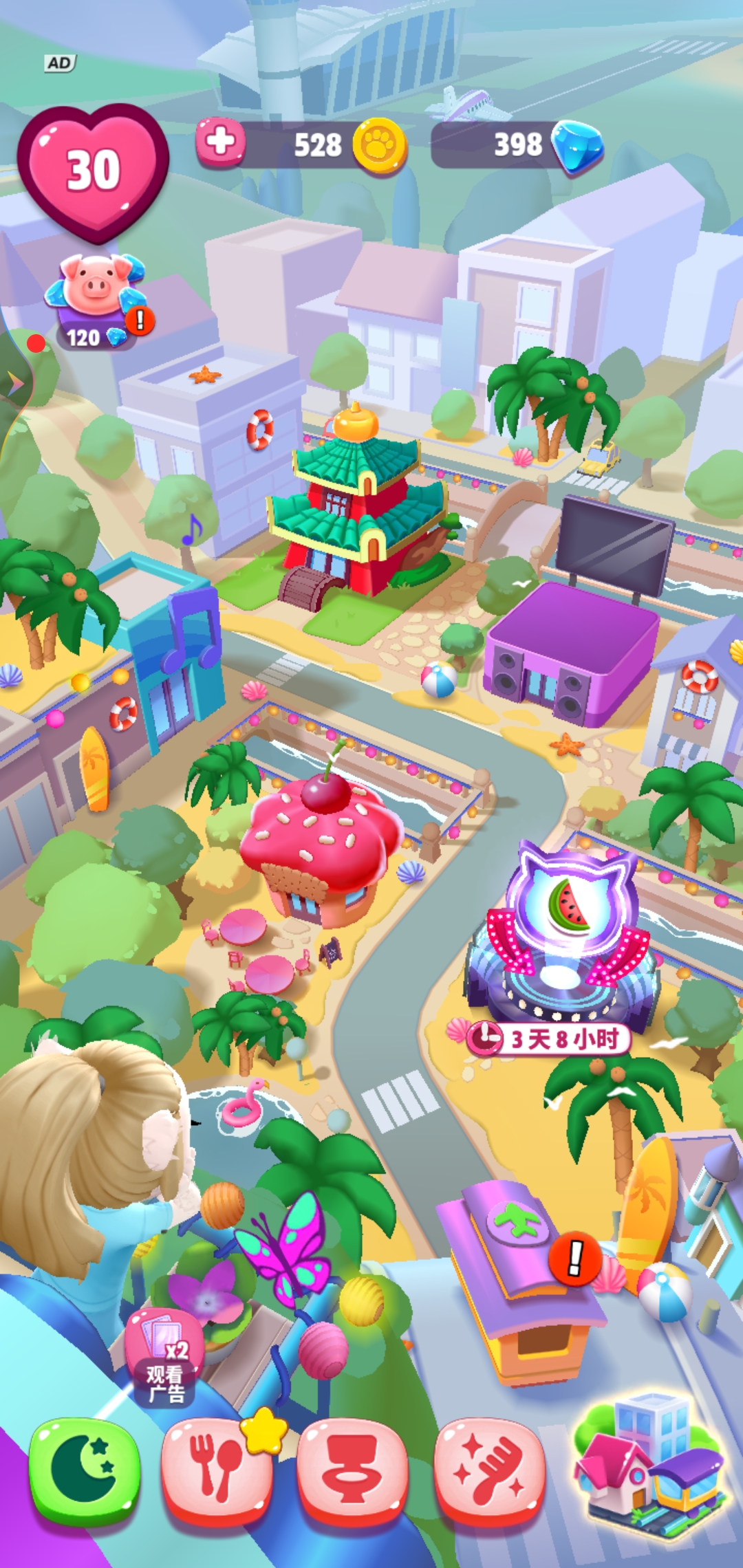
Task: Enter the cherry cupcake shop building
Action: point(320,853)
